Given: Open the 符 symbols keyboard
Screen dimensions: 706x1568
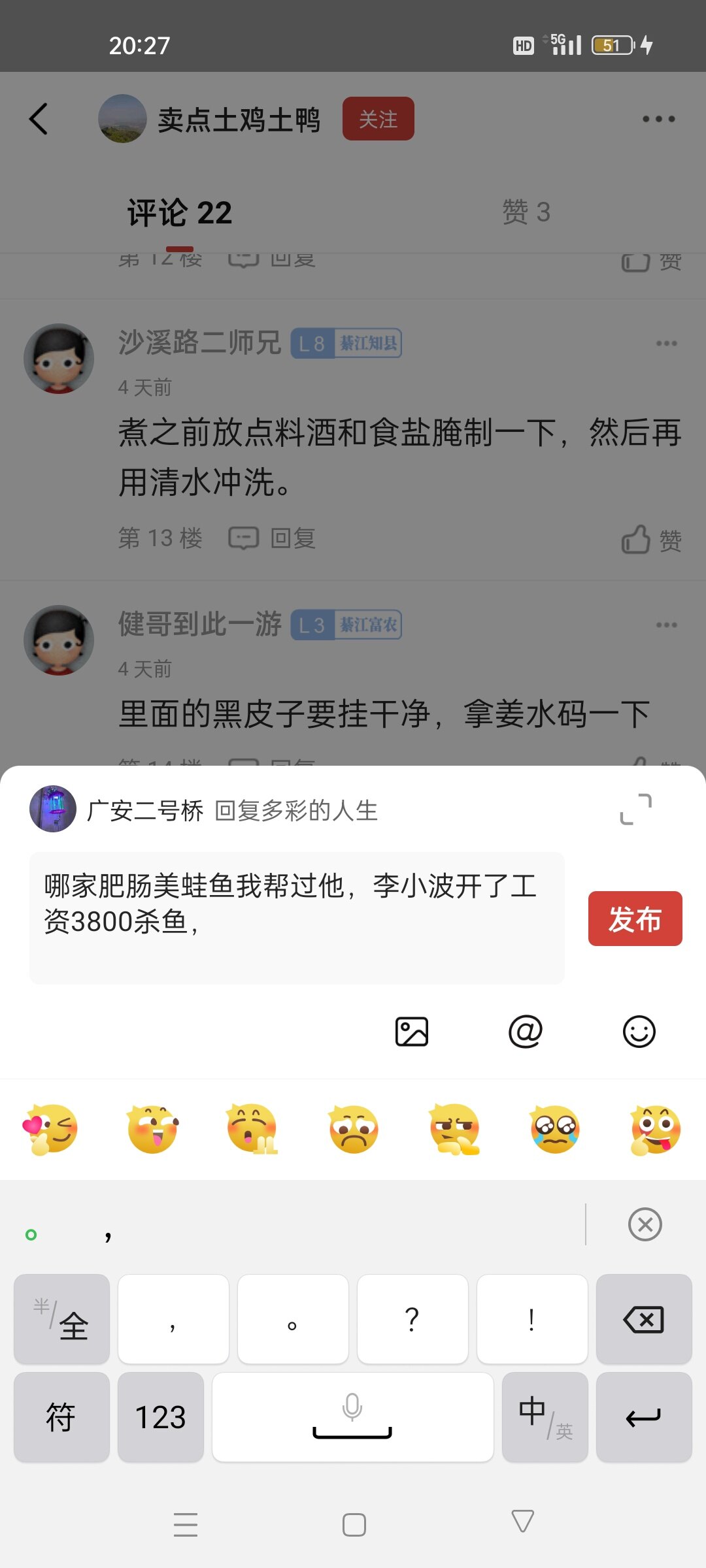Looking at the screenshot, I should 61,1417.
